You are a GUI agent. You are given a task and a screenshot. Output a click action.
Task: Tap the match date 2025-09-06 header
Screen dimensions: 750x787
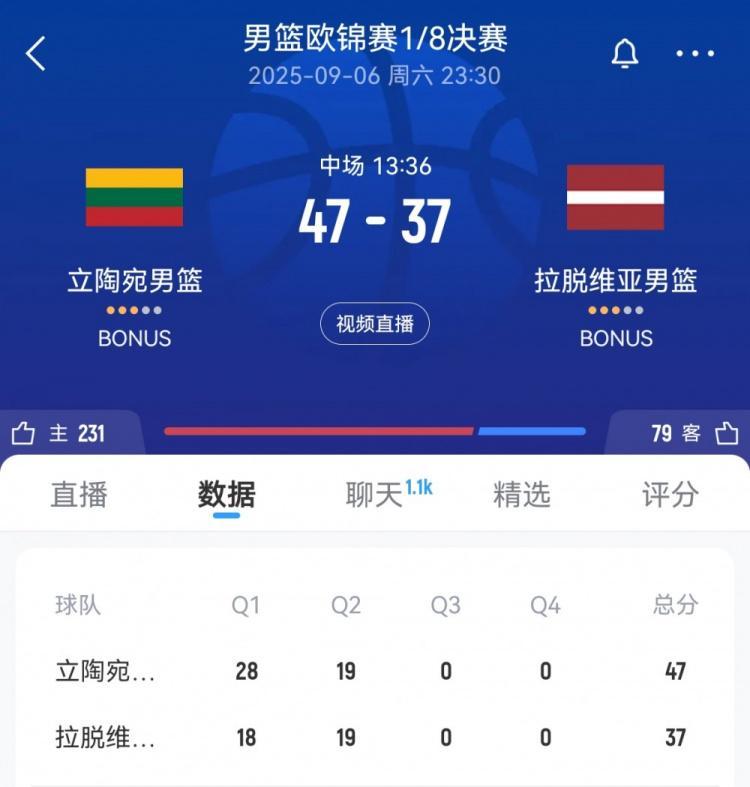374,76
